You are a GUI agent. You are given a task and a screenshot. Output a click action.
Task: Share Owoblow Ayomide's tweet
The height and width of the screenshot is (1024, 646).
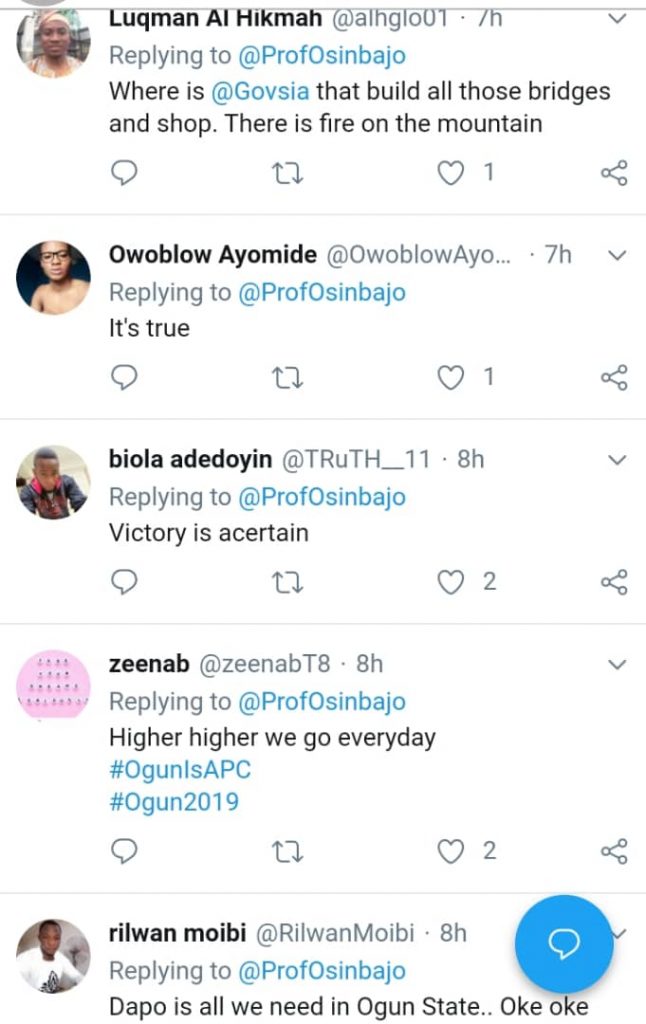pyautogui.click(x=613, y=377)
